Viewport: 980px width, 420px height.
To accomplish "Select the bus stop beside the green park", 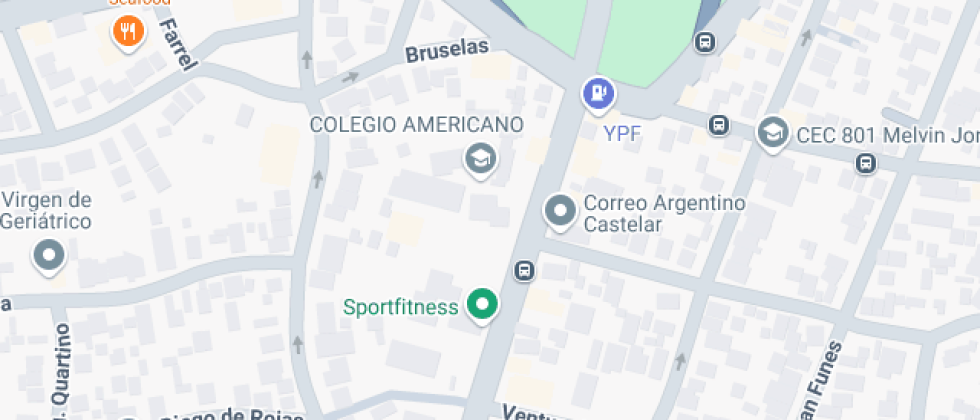I will point(705,42).
